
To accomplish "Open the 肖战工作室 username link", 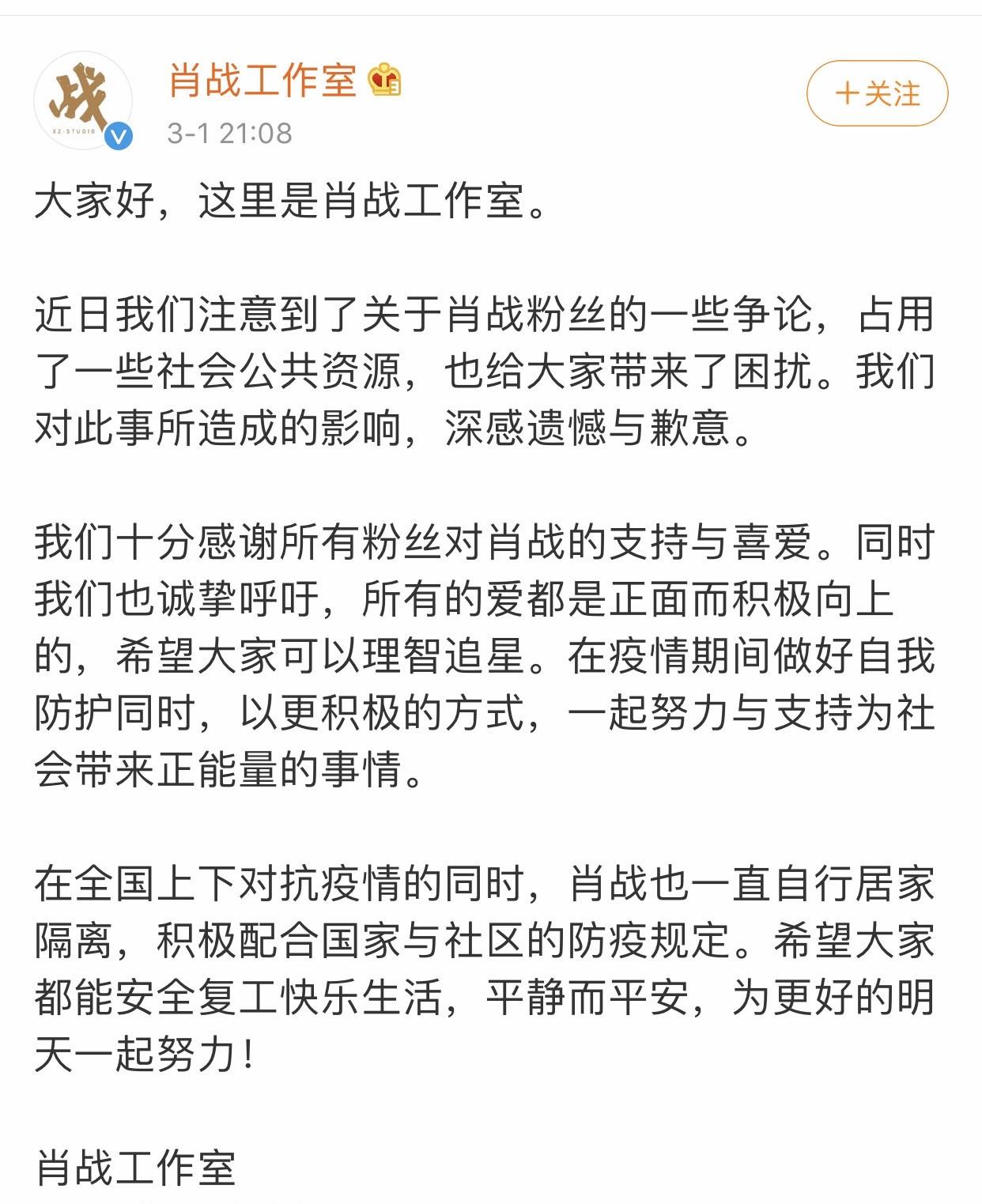I will click(x=262, y=81).
